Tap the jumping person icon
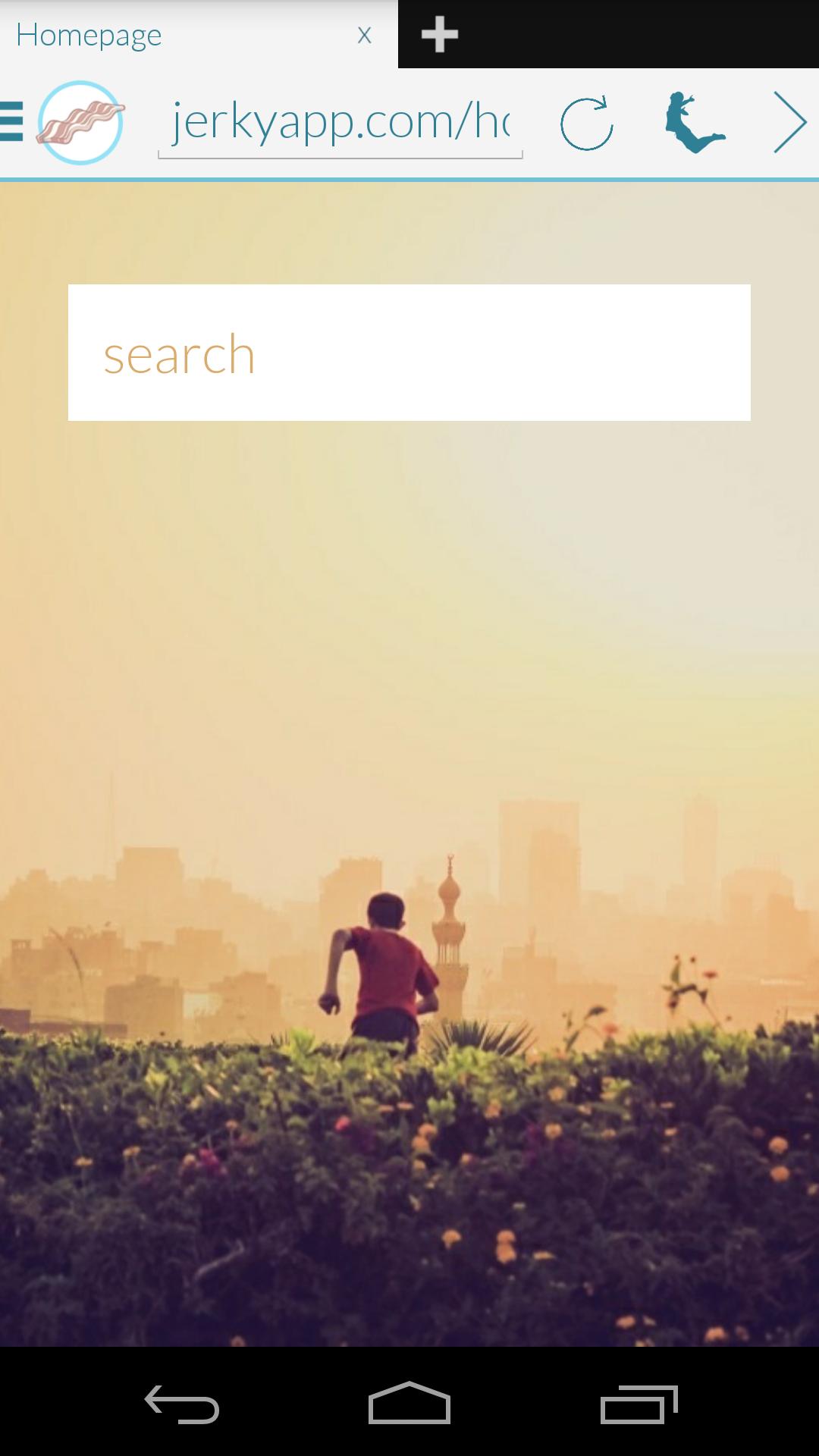The height and width of the screenshot is (1456, 819). [694, 123]
